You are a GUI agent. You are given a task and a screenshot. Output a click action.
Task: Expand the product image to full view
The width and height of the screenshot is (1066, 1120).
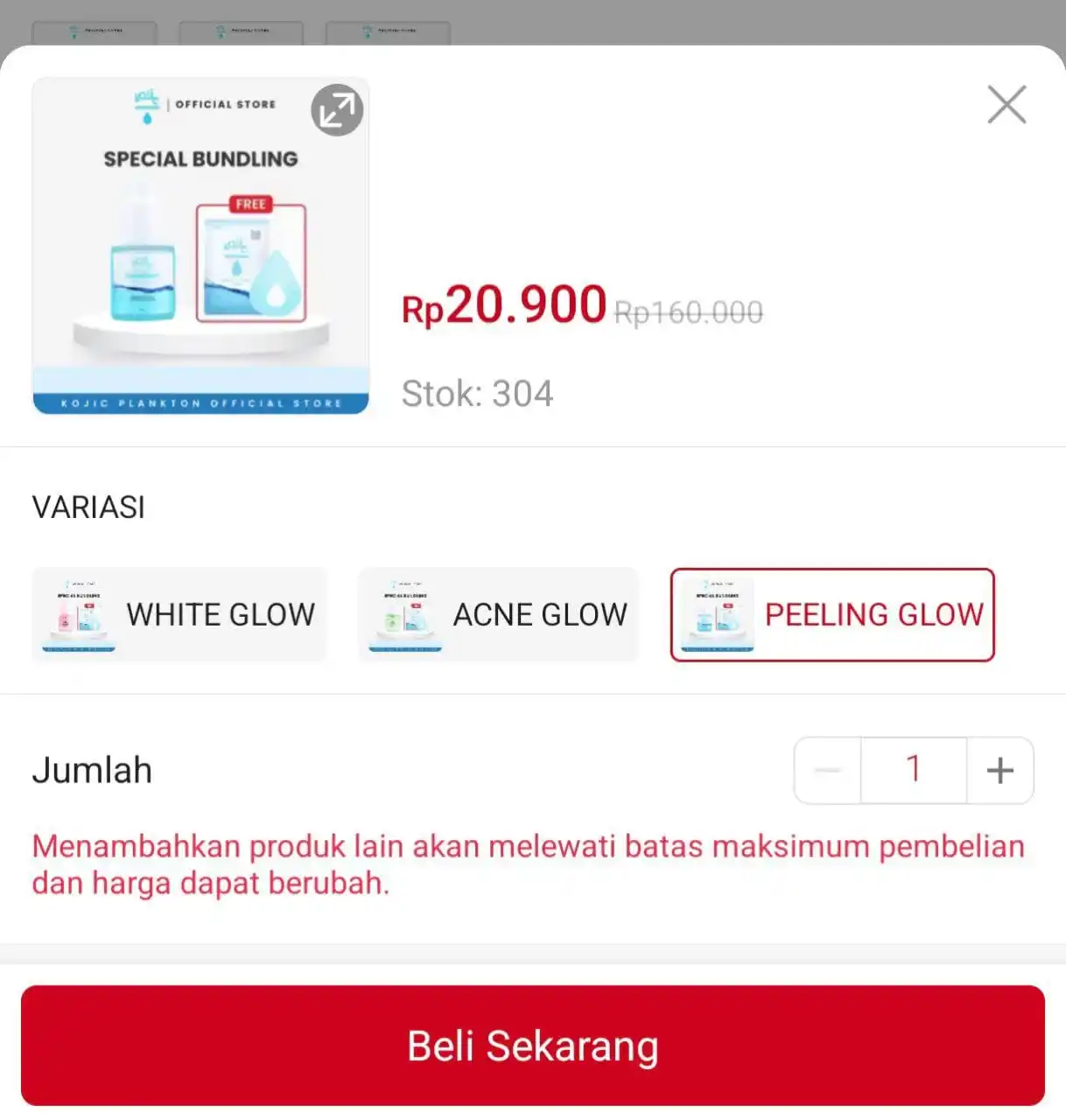pyautogui.click(x=337, y=110)
